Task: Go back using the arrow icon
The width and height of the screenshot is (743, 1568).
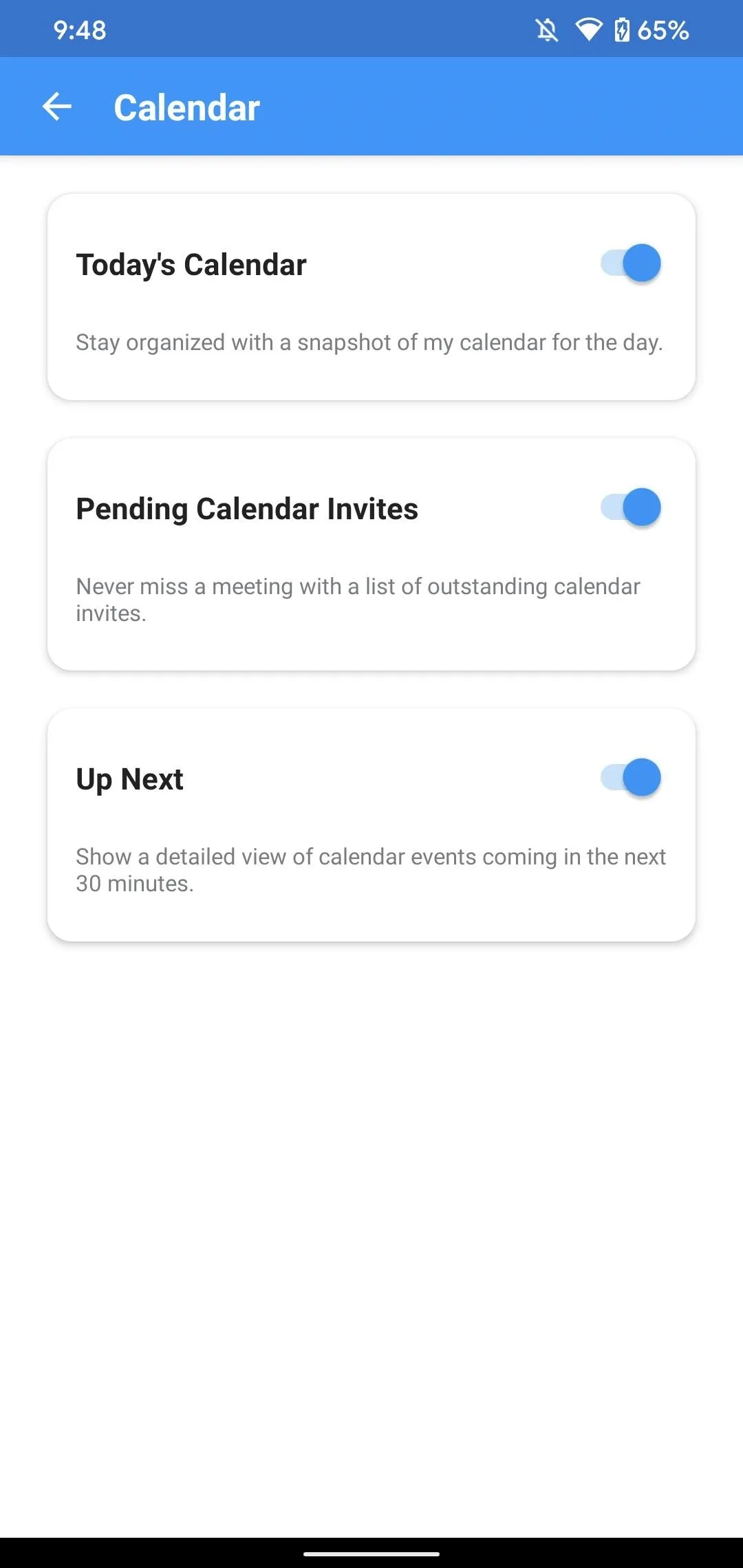Action: pyautogui.click(x=57, y=107)
